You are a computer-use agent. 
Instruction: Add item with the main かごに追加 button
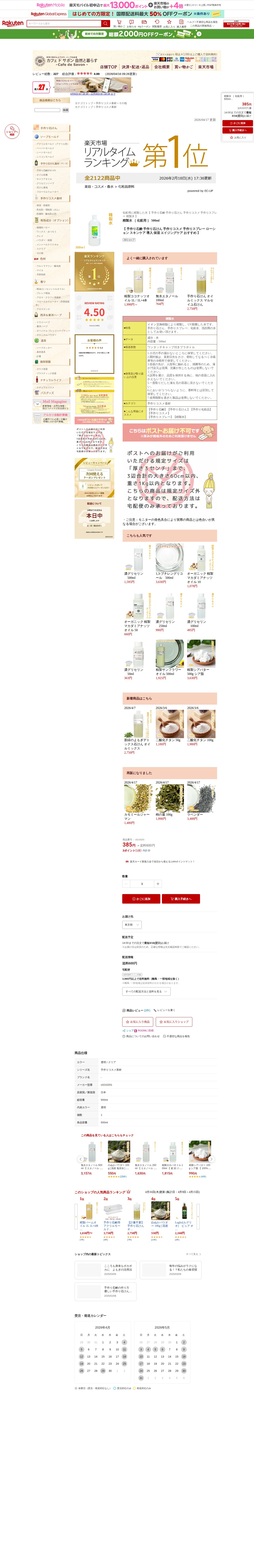tap(141, 899)
